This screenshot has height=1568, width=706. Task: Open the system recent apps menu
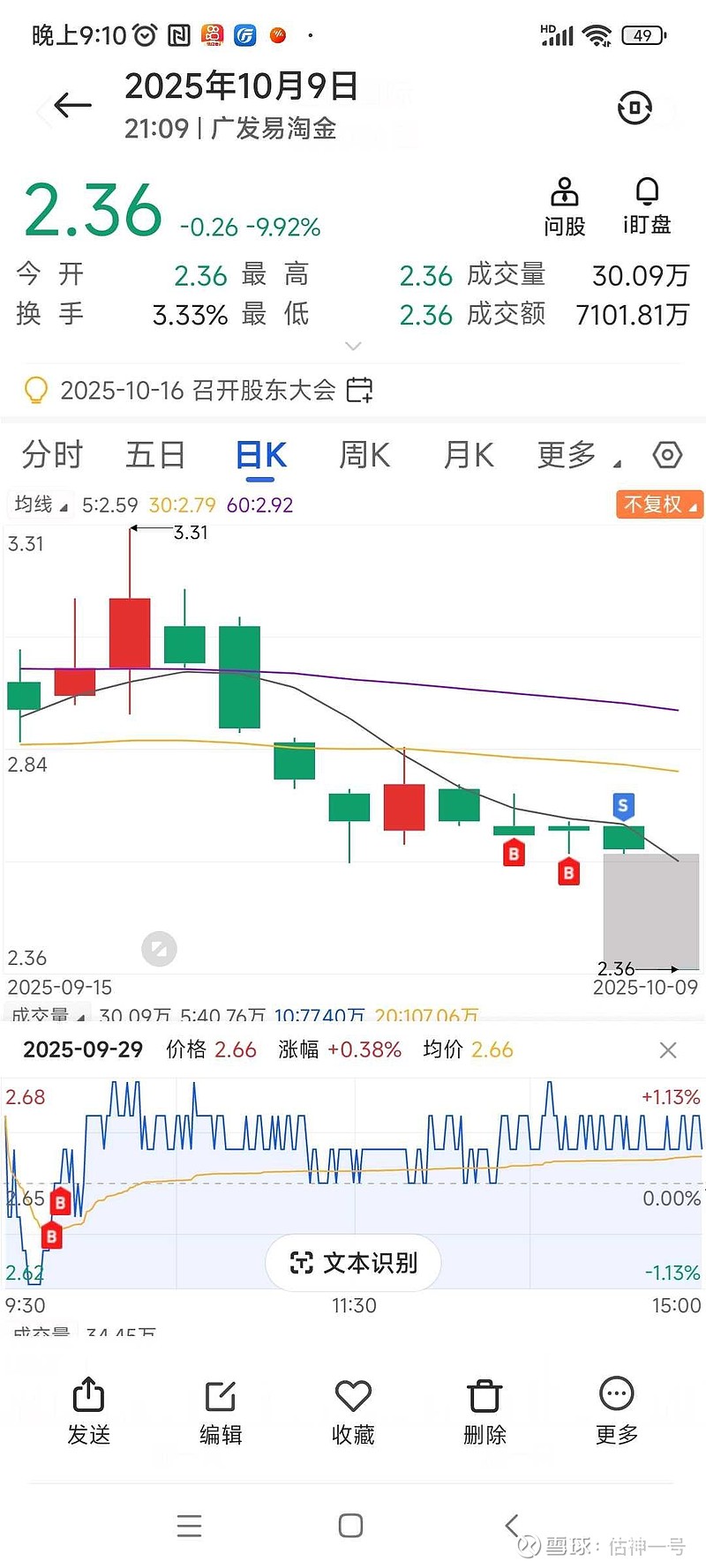tap(189, 1526)
